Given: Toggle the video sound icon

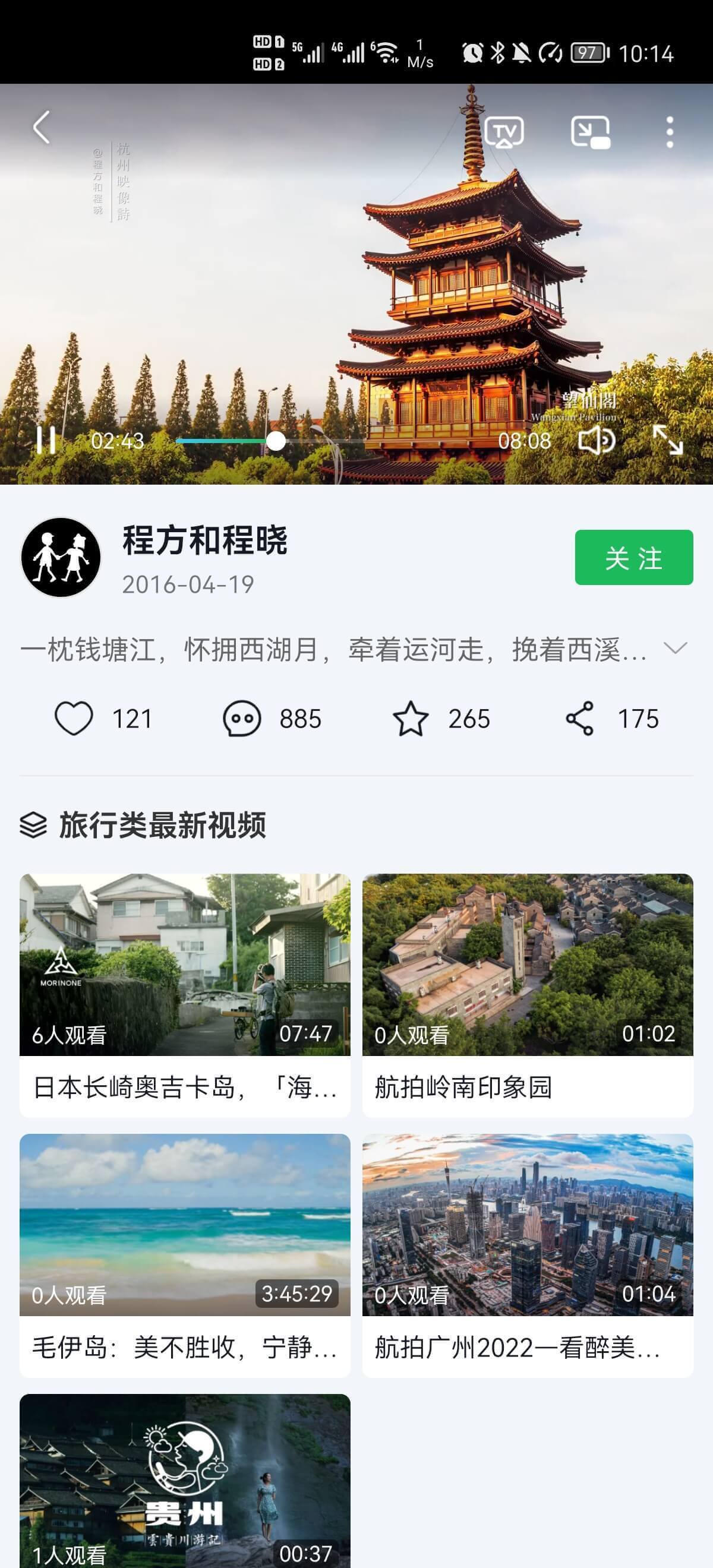Looking at the screenshot, I should [596, 440].
